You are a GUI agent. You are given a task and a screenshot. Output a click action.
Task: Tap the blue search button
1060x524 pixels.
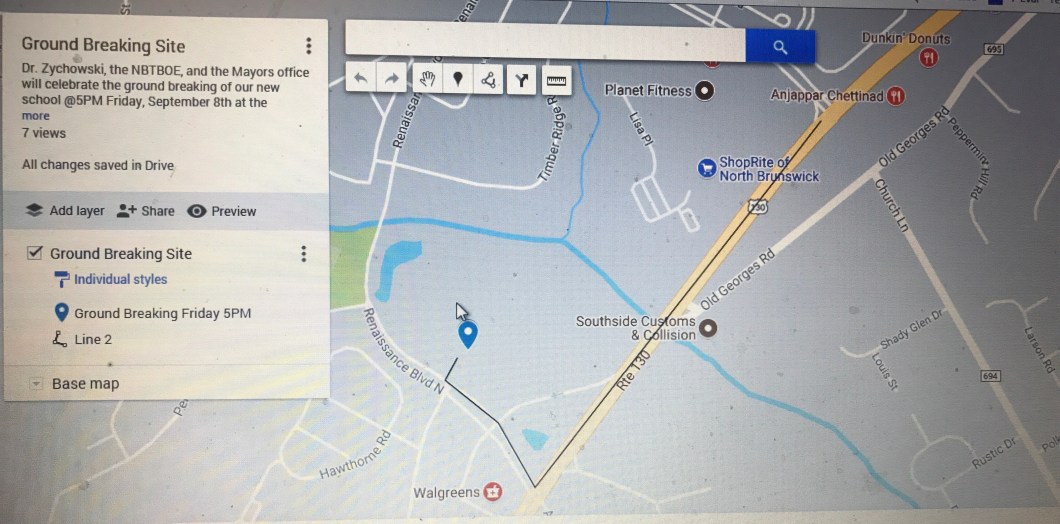pos(780,46)
